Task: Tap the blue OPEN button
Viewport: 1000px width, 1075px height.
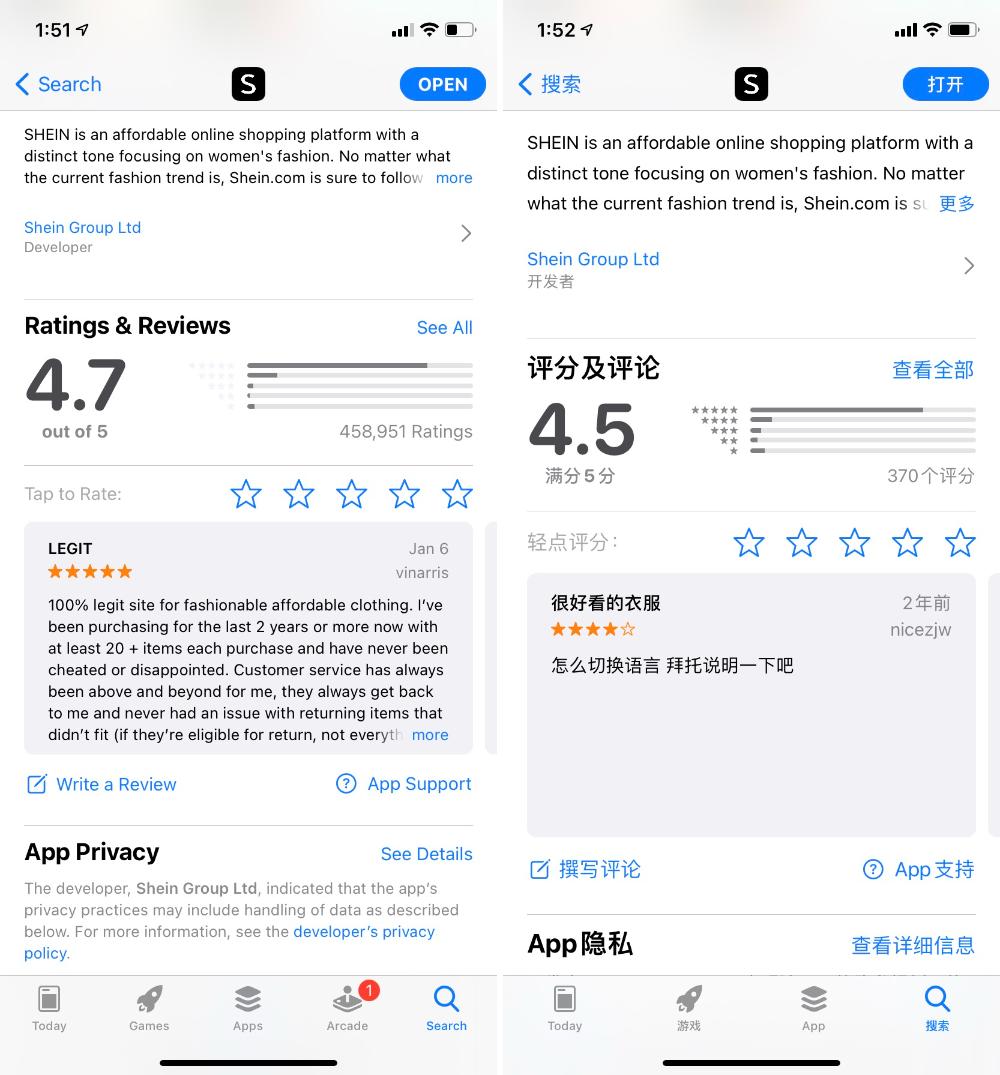Action: coord(442,85)
